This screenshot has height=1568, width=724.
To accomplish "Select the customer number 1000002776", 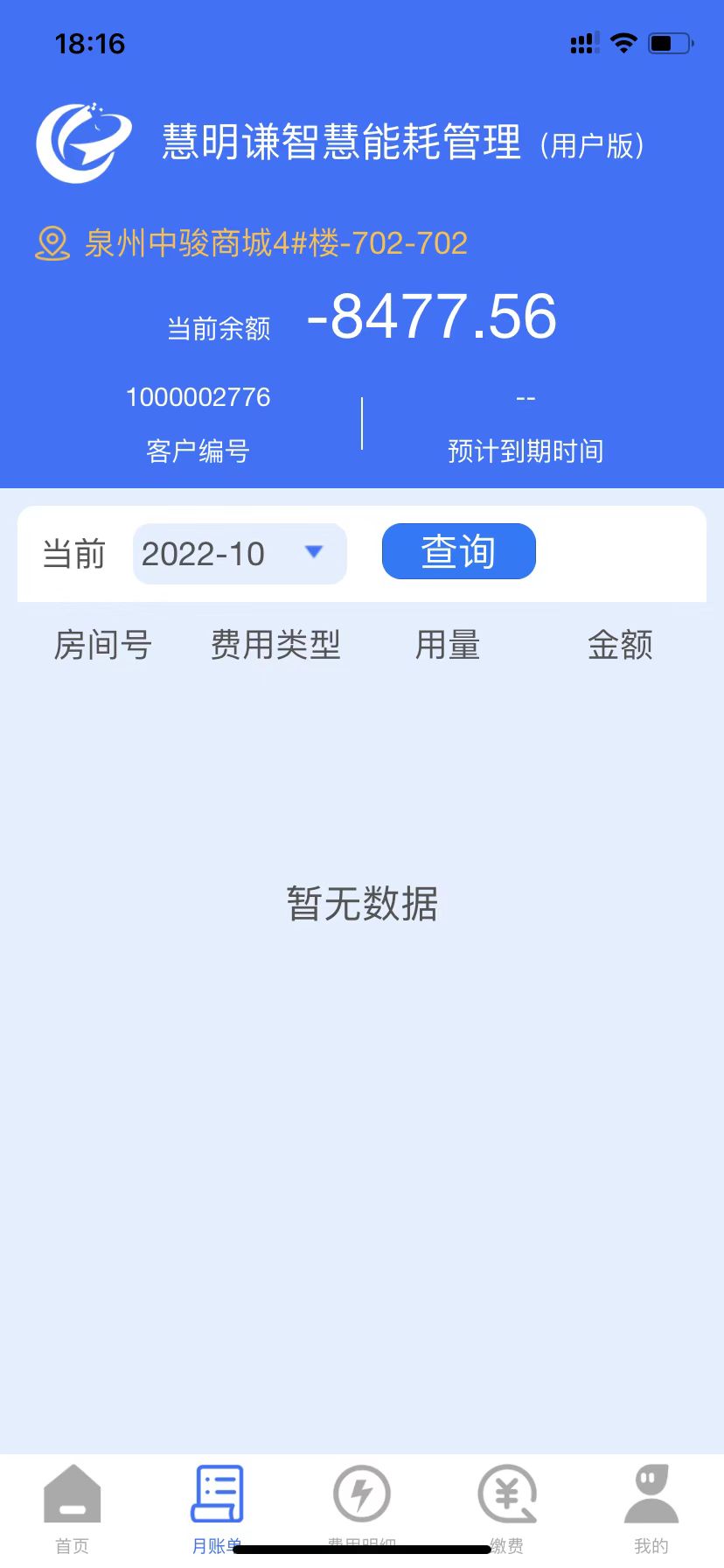I will (198, 397).
